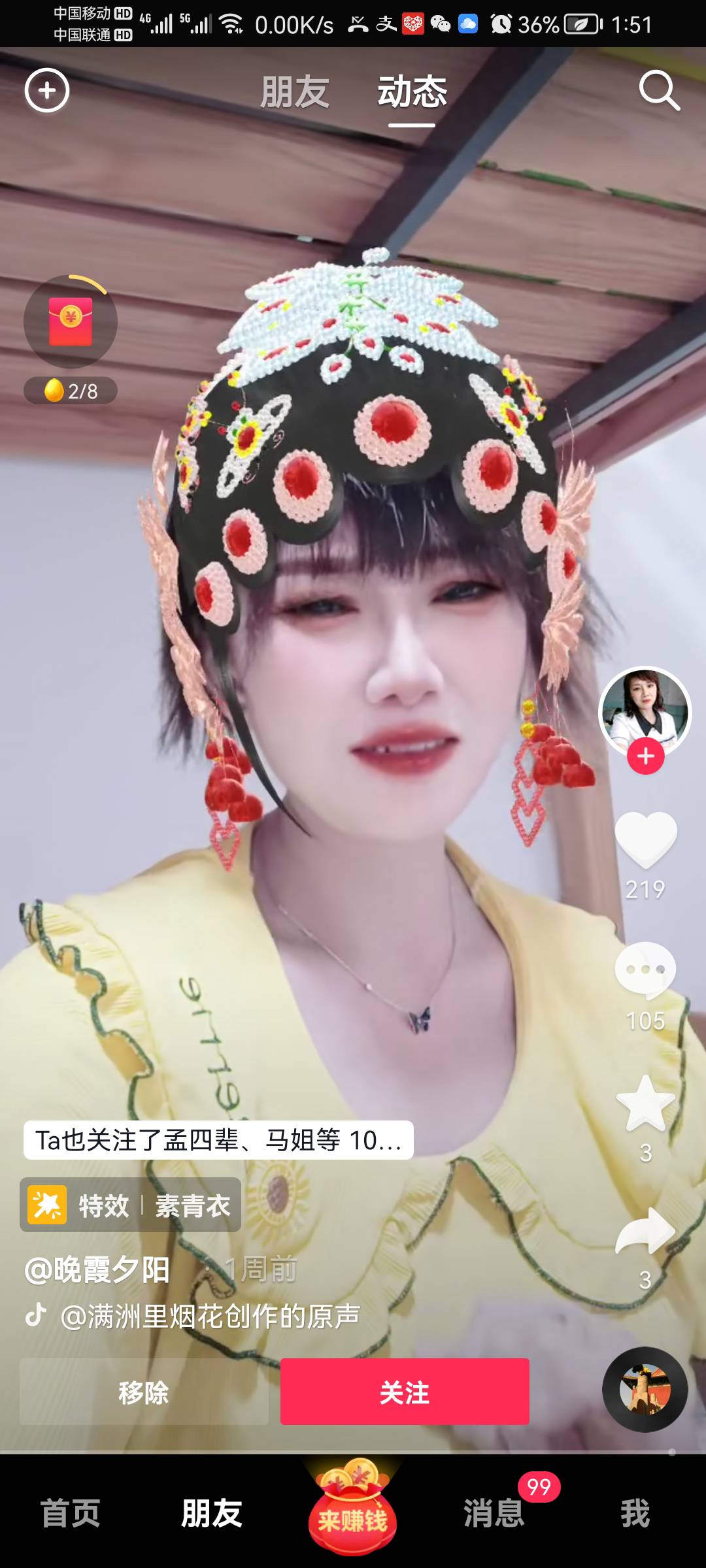Screen dimensions: 706x1568
Task: Open the original sound by 满洲里烟花
Action: 209,1316
